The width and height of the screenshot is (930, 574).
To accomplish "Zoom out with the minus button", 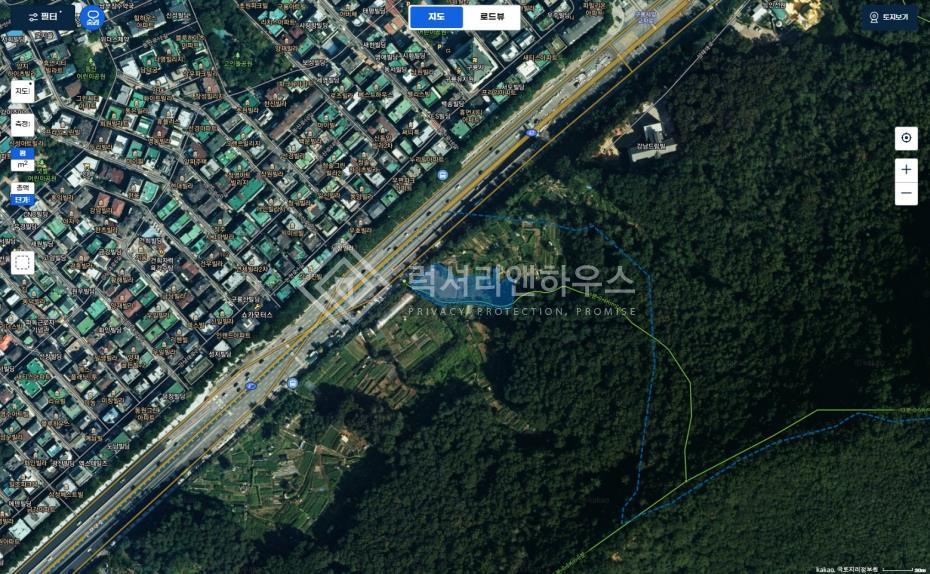I will click(x=906, y=193).
